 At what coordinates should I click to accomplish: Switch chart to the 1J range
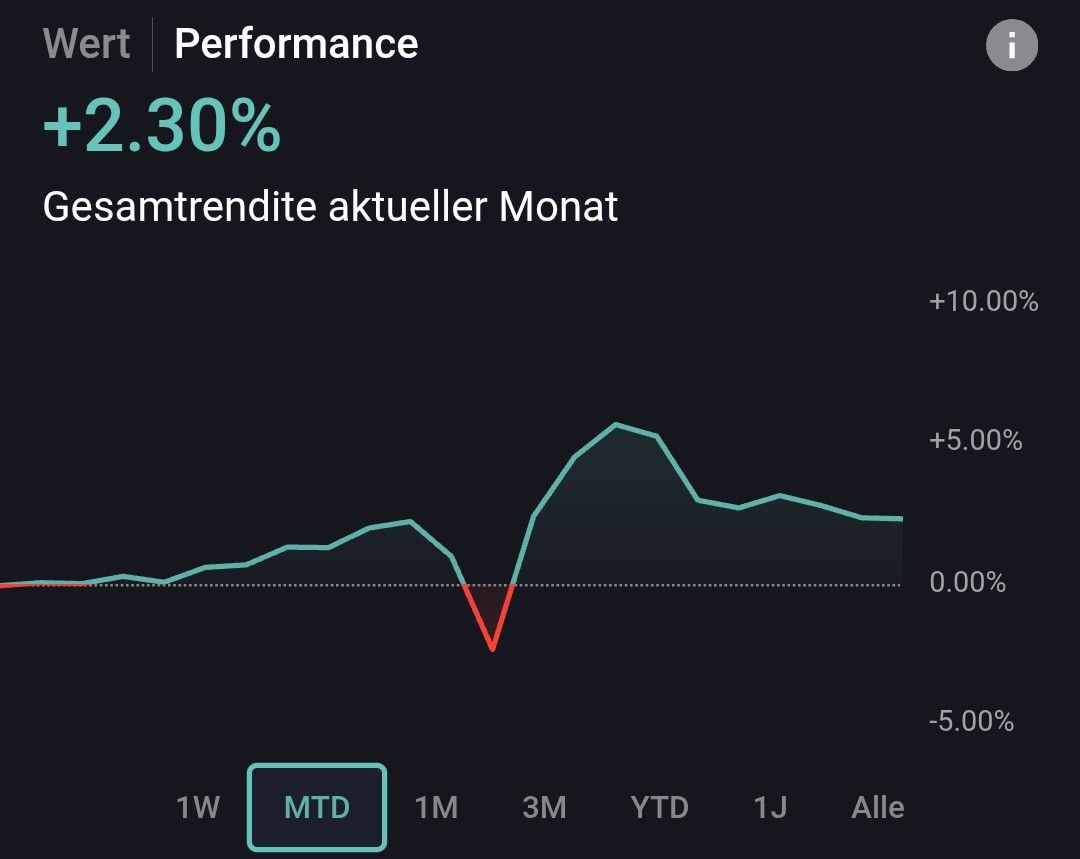[x=770, y=807]
